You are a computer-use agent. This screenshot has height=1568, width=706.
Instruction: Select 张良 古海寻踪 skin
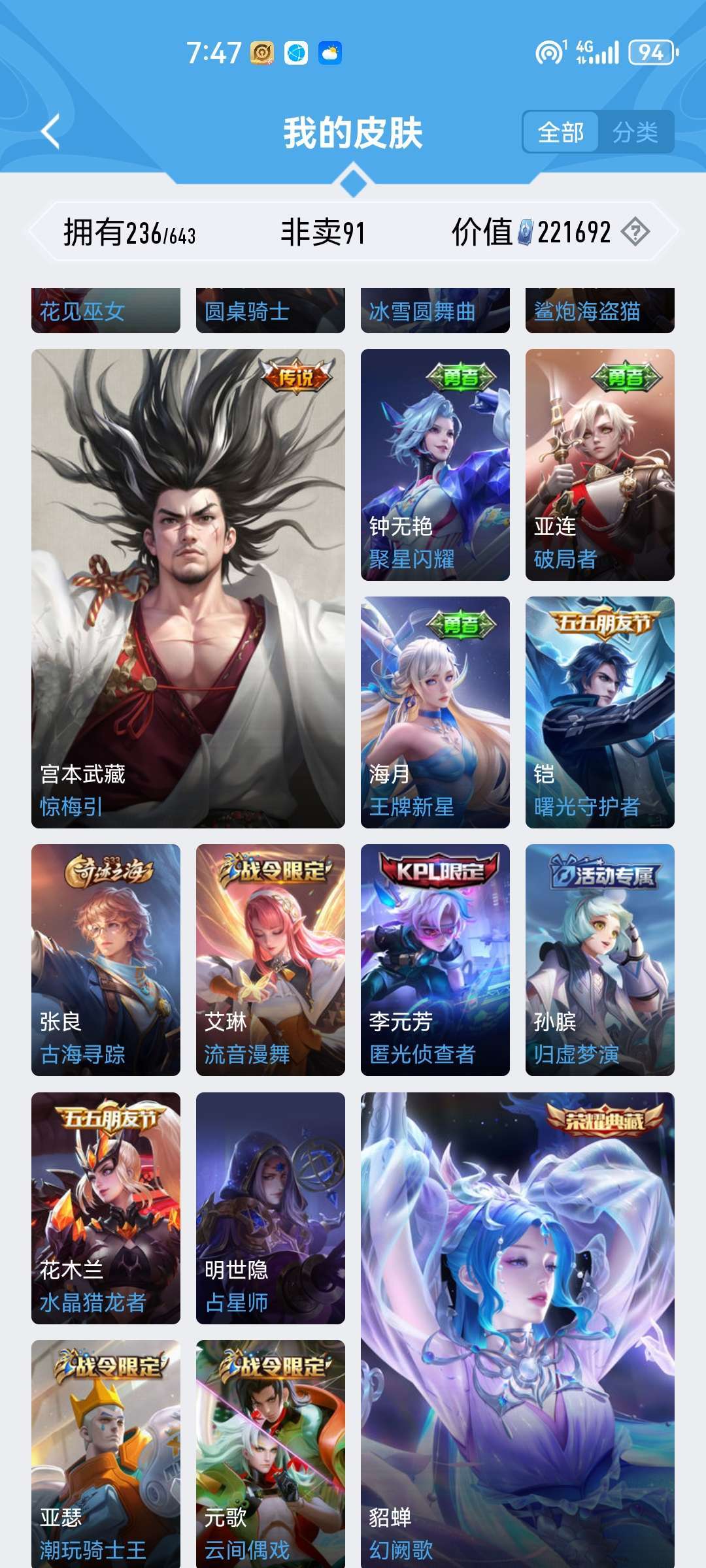106,960
